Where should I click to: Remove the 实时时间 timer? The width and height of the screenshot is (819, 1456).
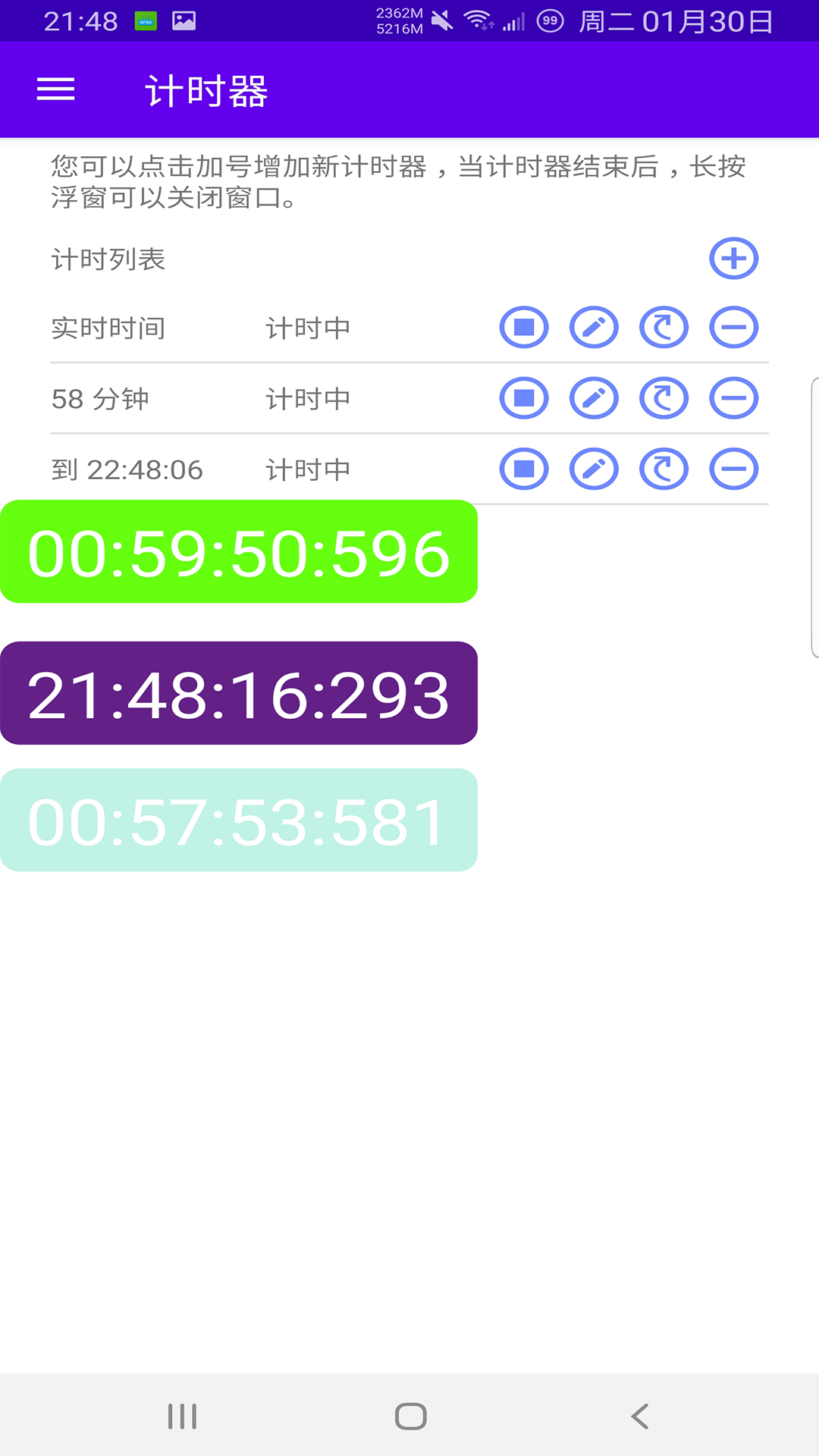[733, 328]
